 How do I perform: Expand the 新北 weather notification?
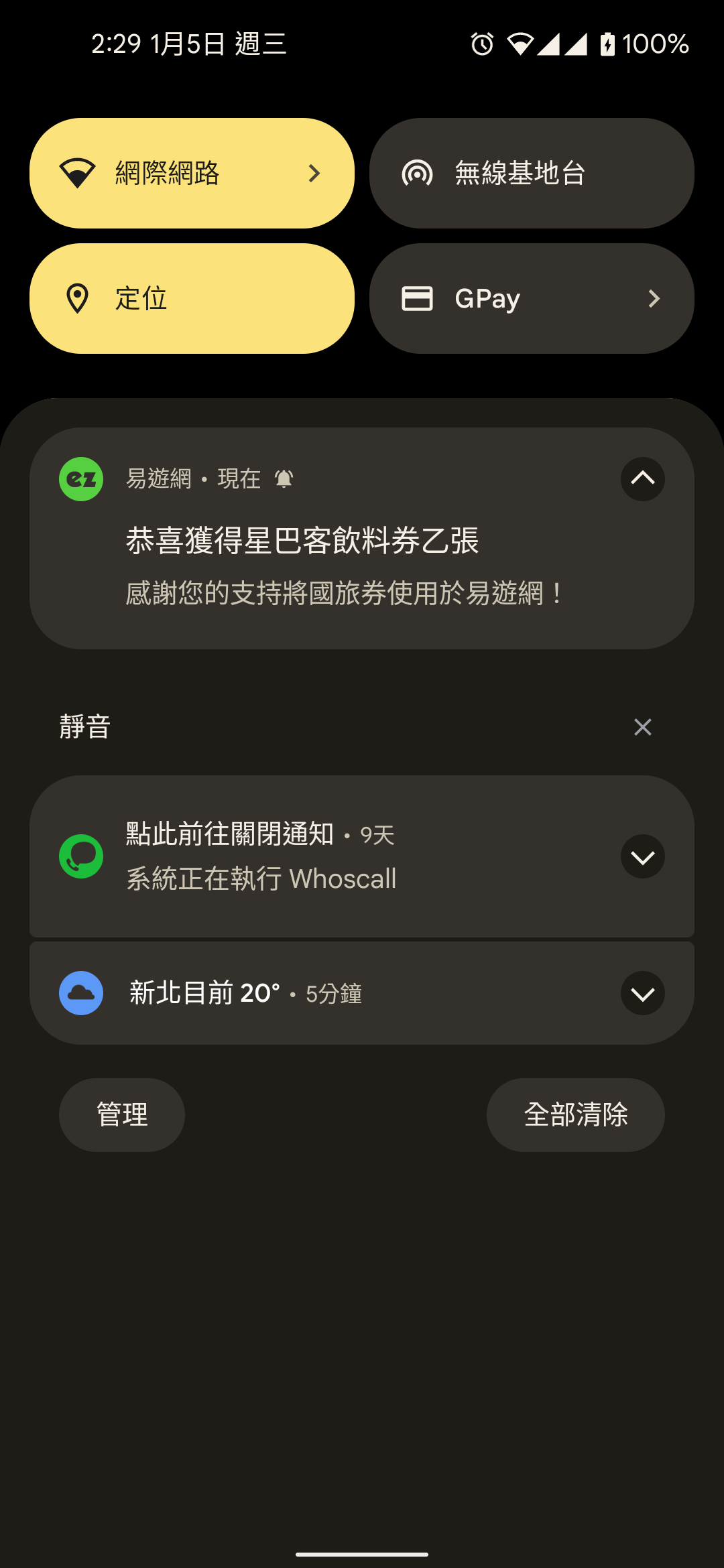[x=642, y=993]
